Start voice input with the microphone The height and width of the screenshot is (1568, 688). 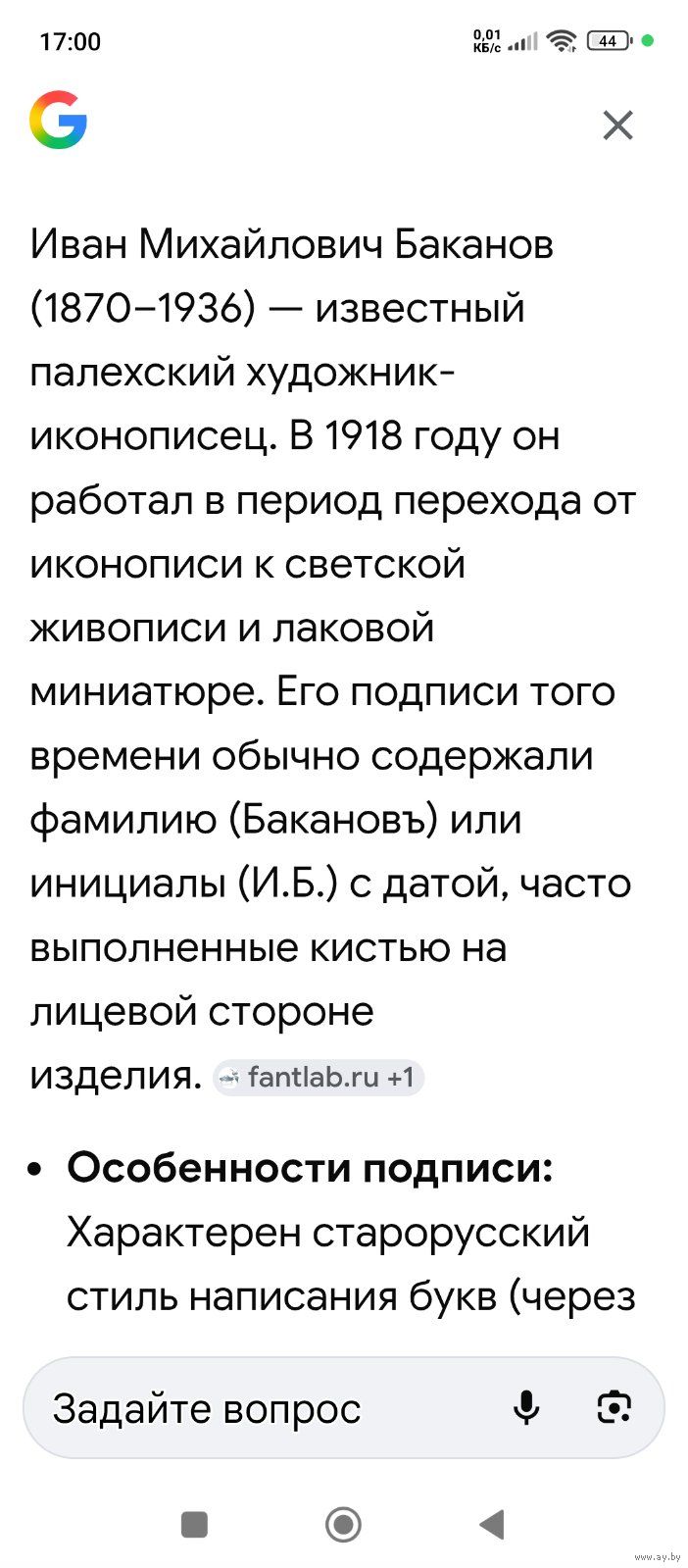526,1407
